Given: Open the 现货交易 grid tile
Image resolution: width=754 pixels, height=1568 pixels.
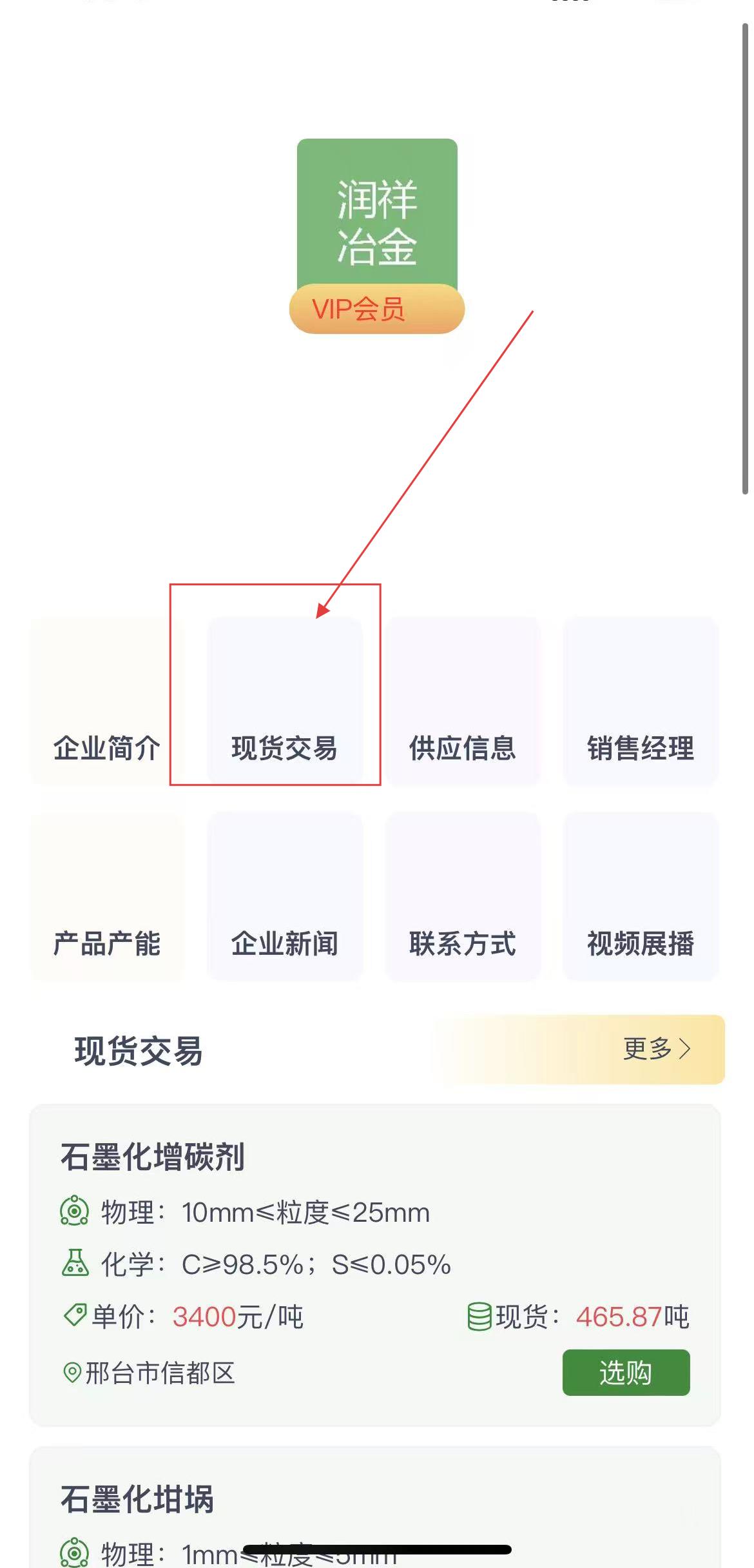Looking at the screenshot, I should coord(285,703).
